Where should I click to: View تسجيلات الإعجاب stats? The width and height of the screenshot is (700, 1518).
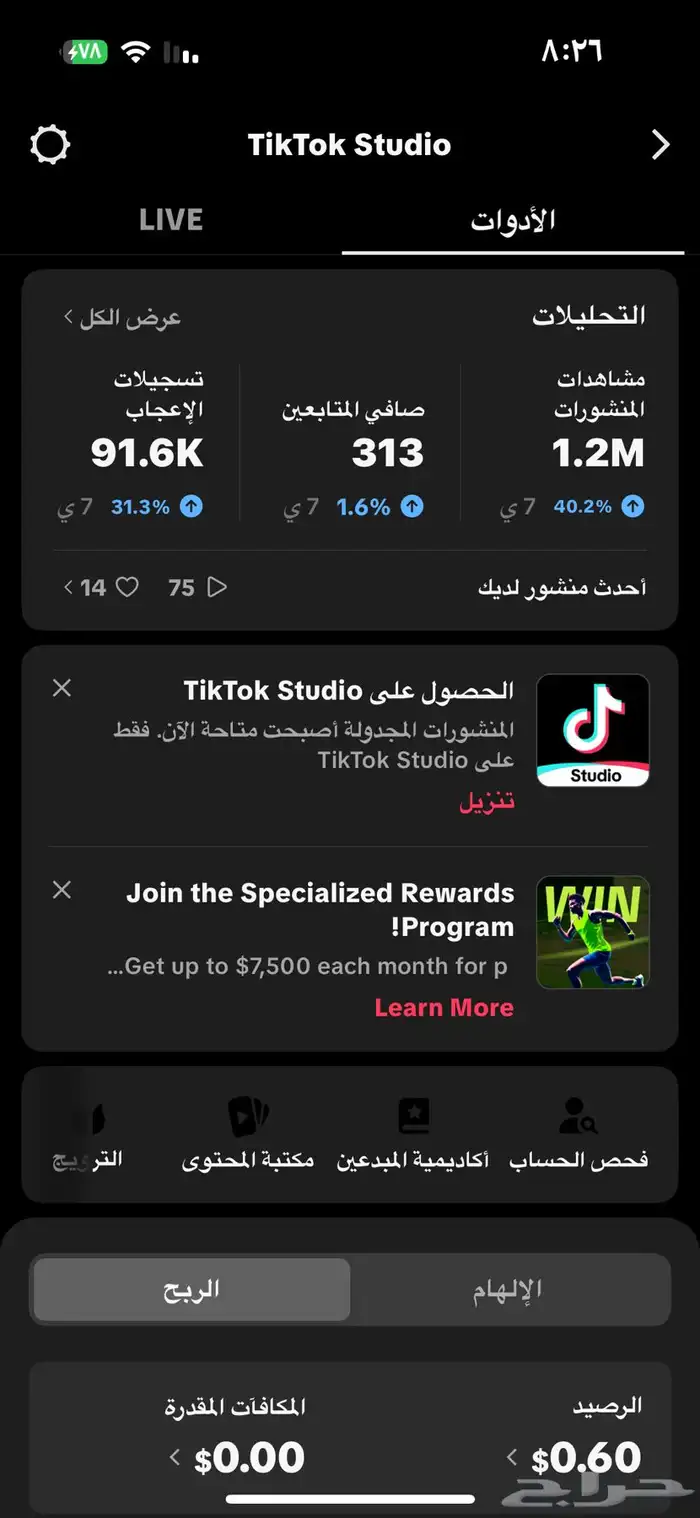[x=140, y=440]
